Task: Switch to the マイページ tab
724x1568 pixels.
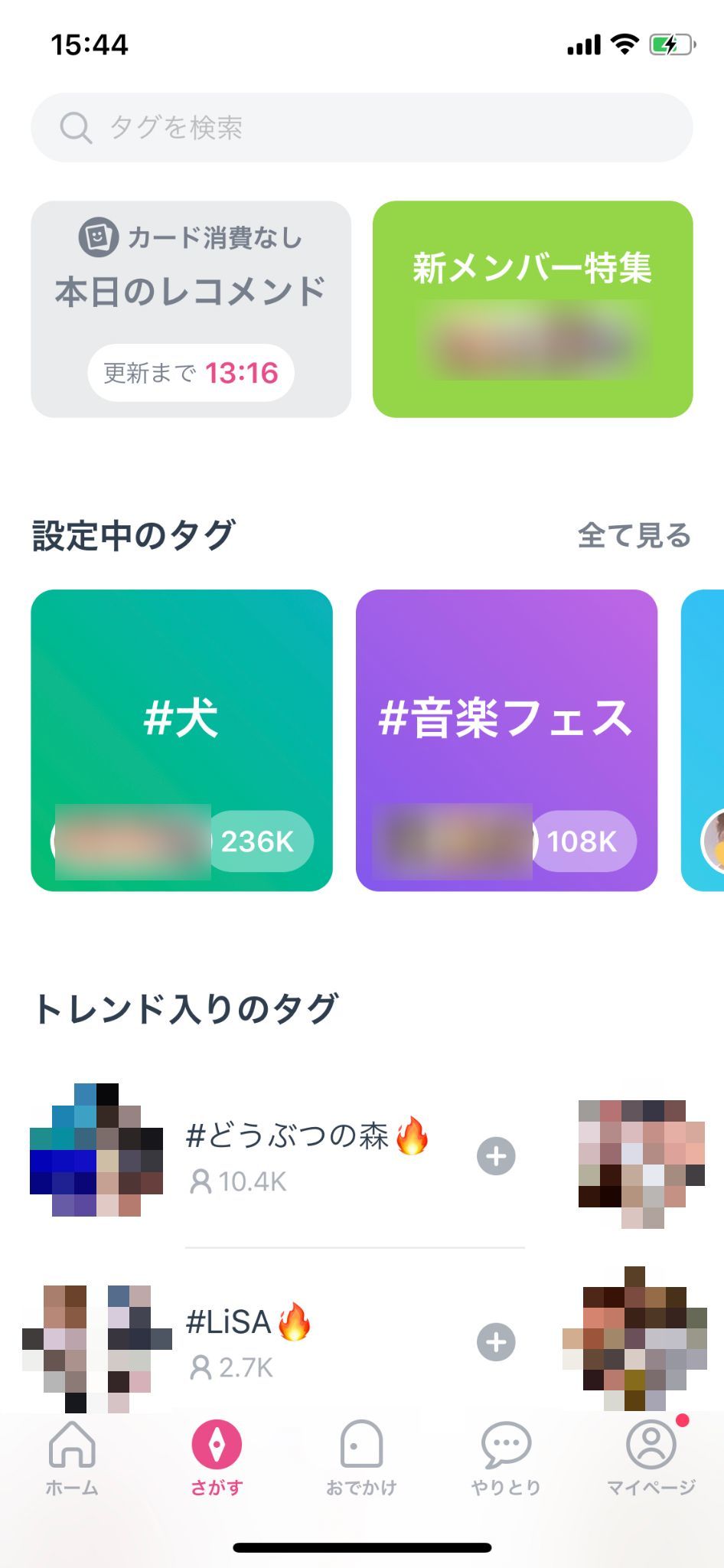Action: [651, 1459]
